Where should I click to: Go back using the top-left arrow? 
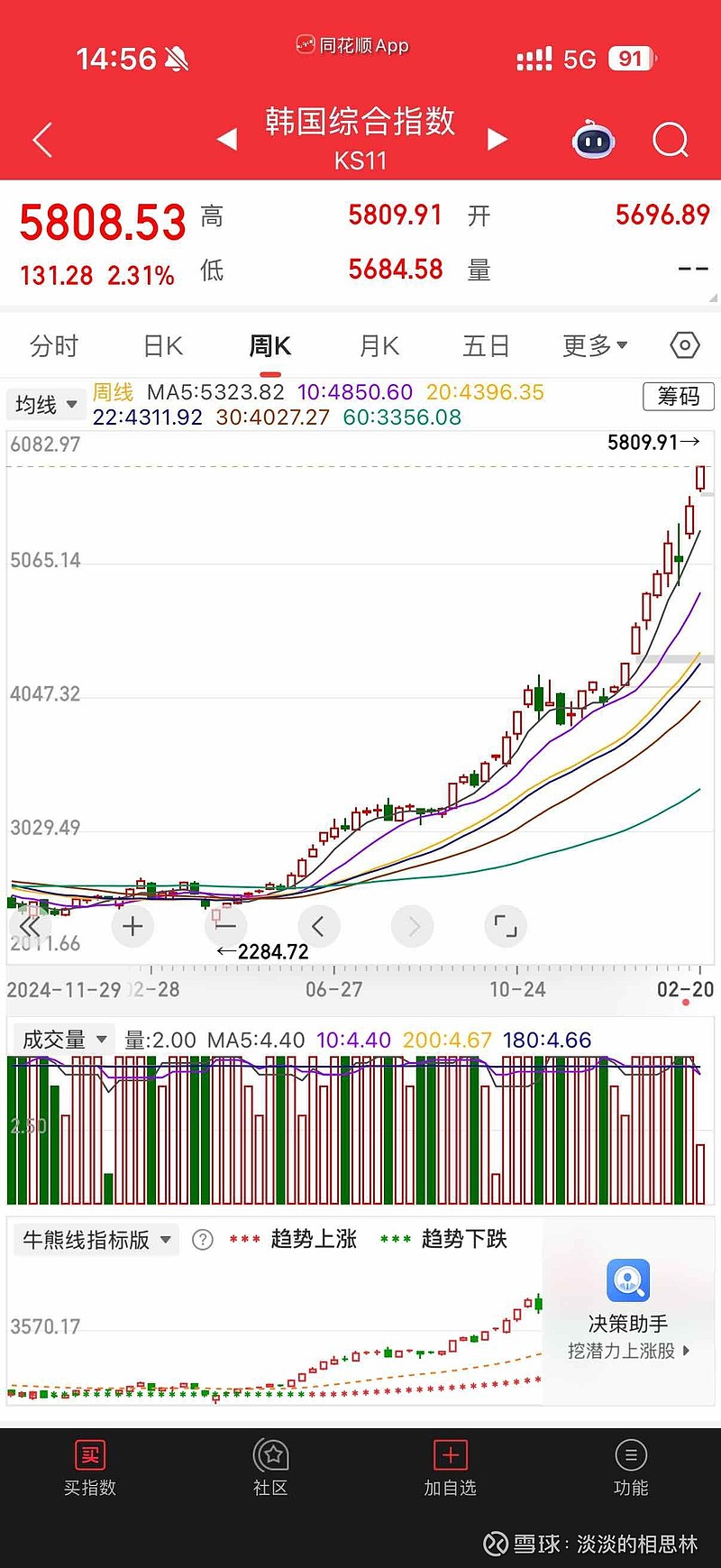[42, 140]
